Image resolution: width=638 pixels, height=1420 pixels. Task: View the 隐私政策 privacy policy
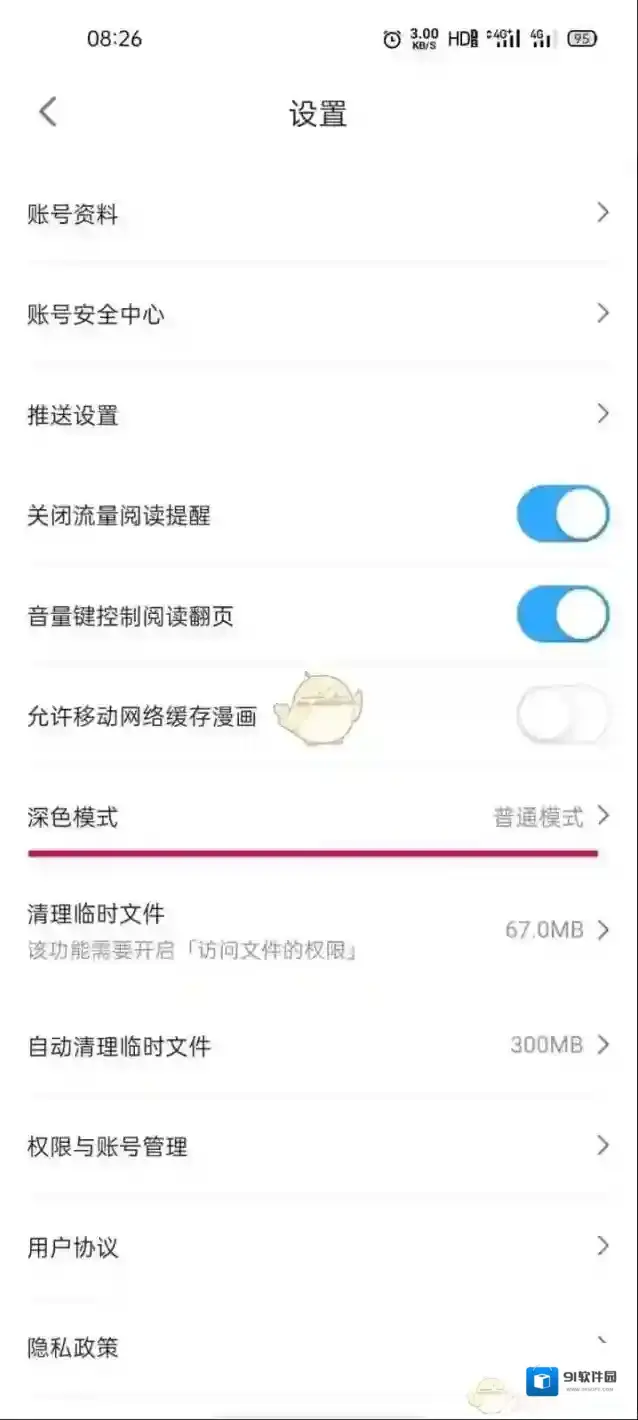pyautogui.click(x=318, y=1347)
